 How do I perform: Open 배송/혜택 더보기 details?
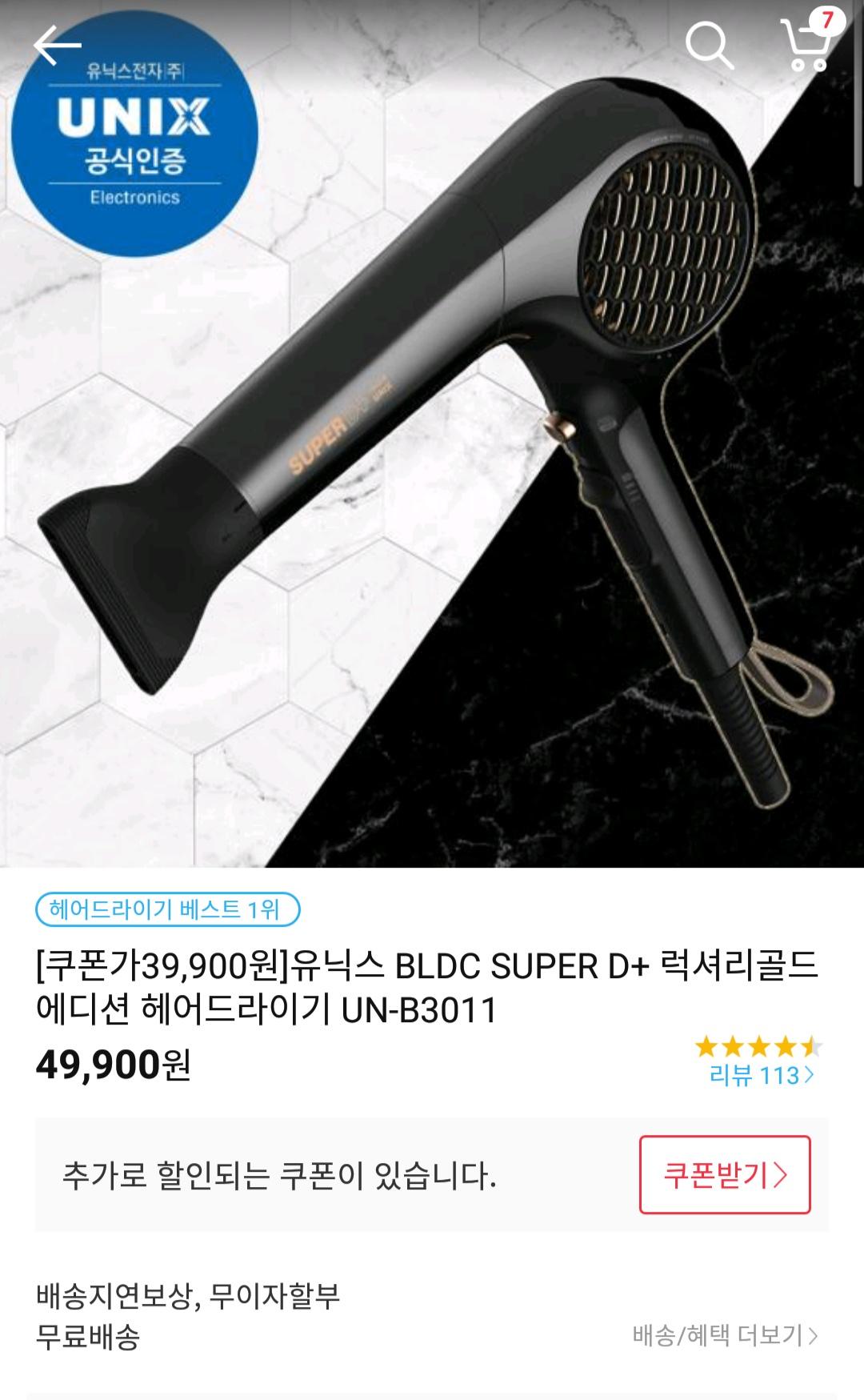tap(725, 1335)
